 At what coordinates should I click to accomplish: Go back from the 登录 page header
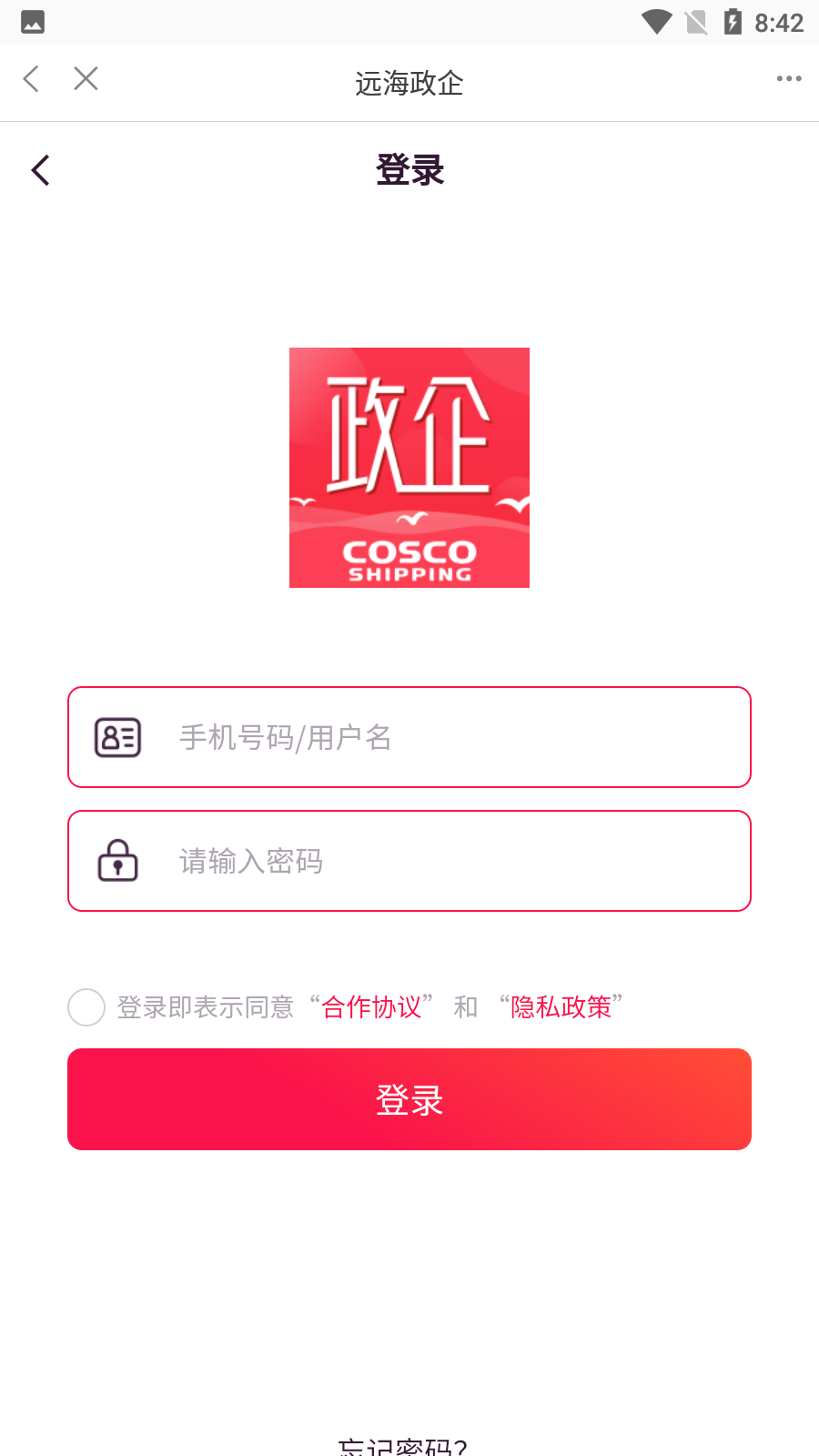tap(40, 170)
